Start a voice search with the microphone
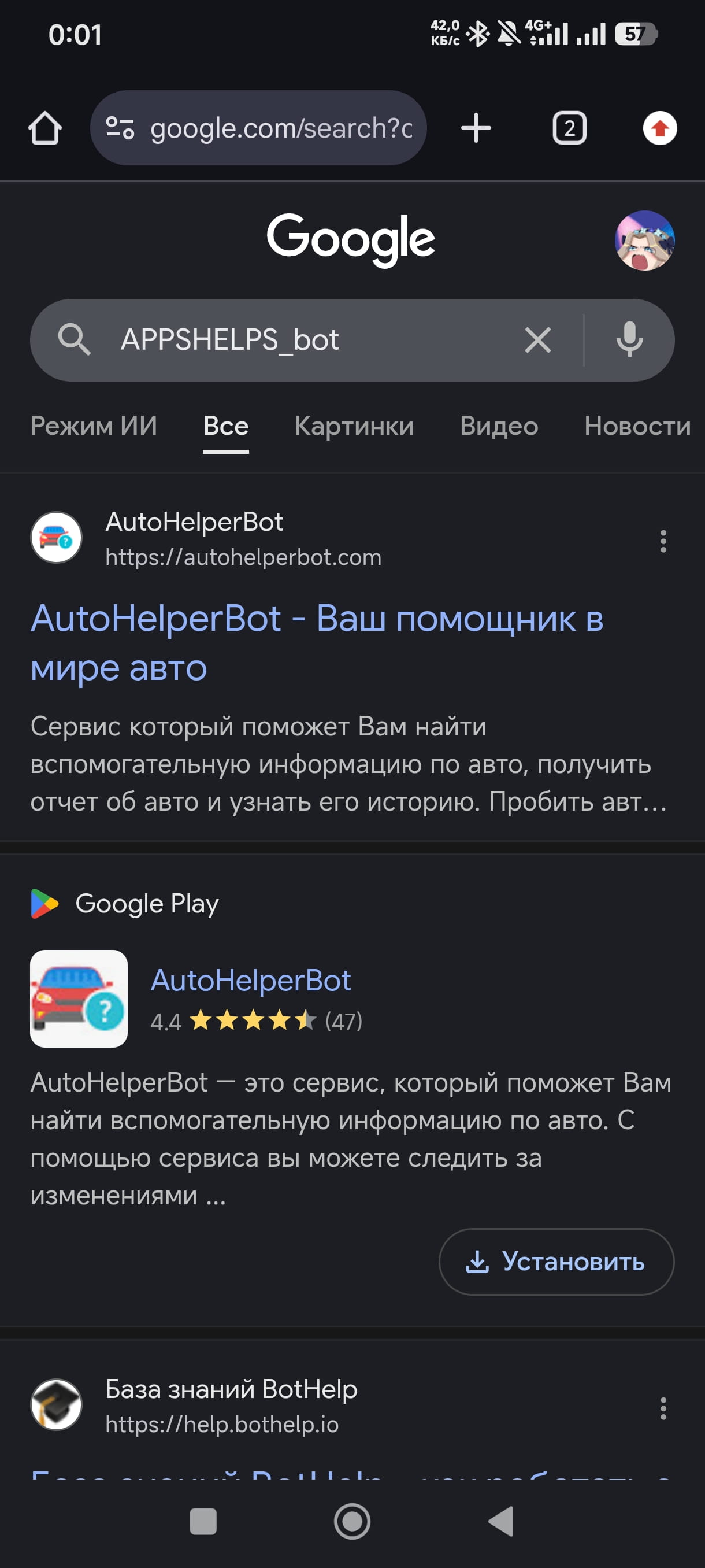 tap(629, 339)
